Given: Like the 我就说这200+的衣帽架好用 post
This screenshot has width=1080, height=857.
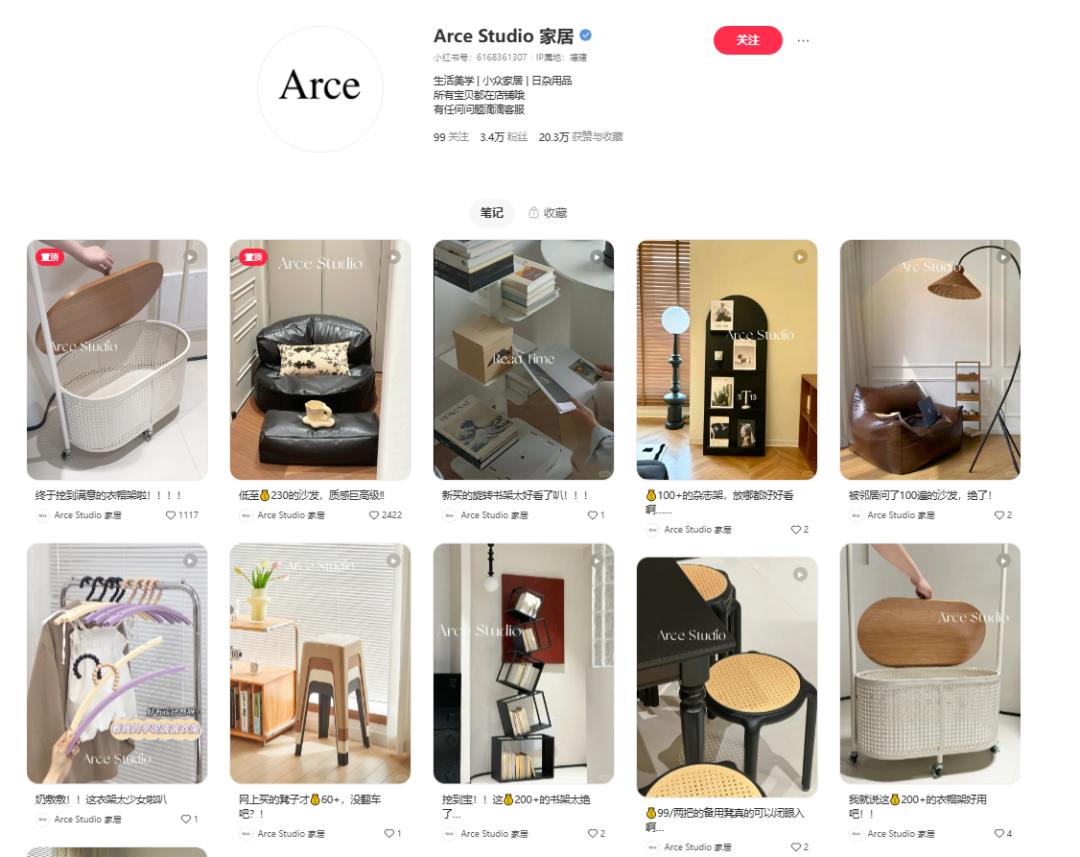Looking at the screenshot, I should pyautogui.click(x=999, y=833).
